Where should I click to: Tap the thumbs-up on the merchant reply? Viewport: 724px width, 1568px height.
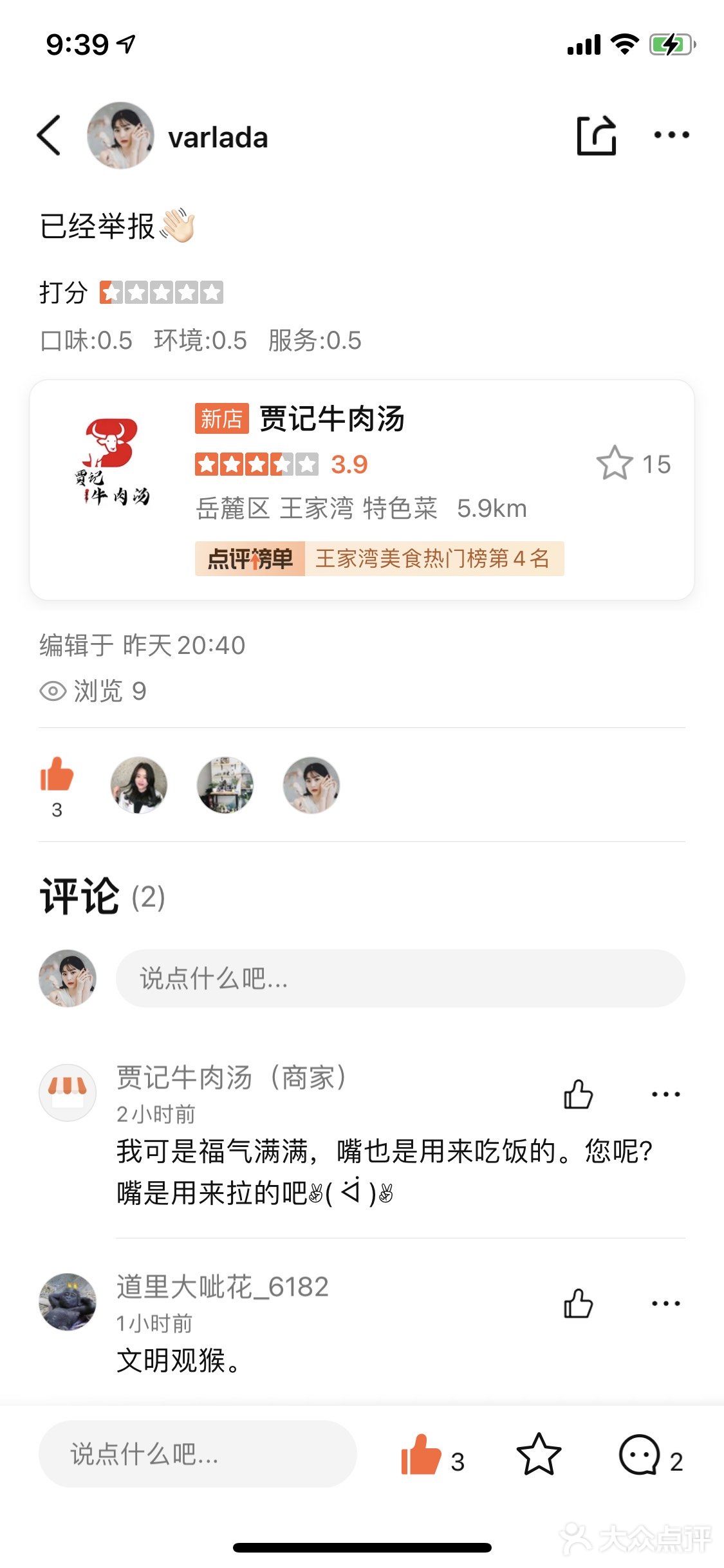[x=578, y=1093]
